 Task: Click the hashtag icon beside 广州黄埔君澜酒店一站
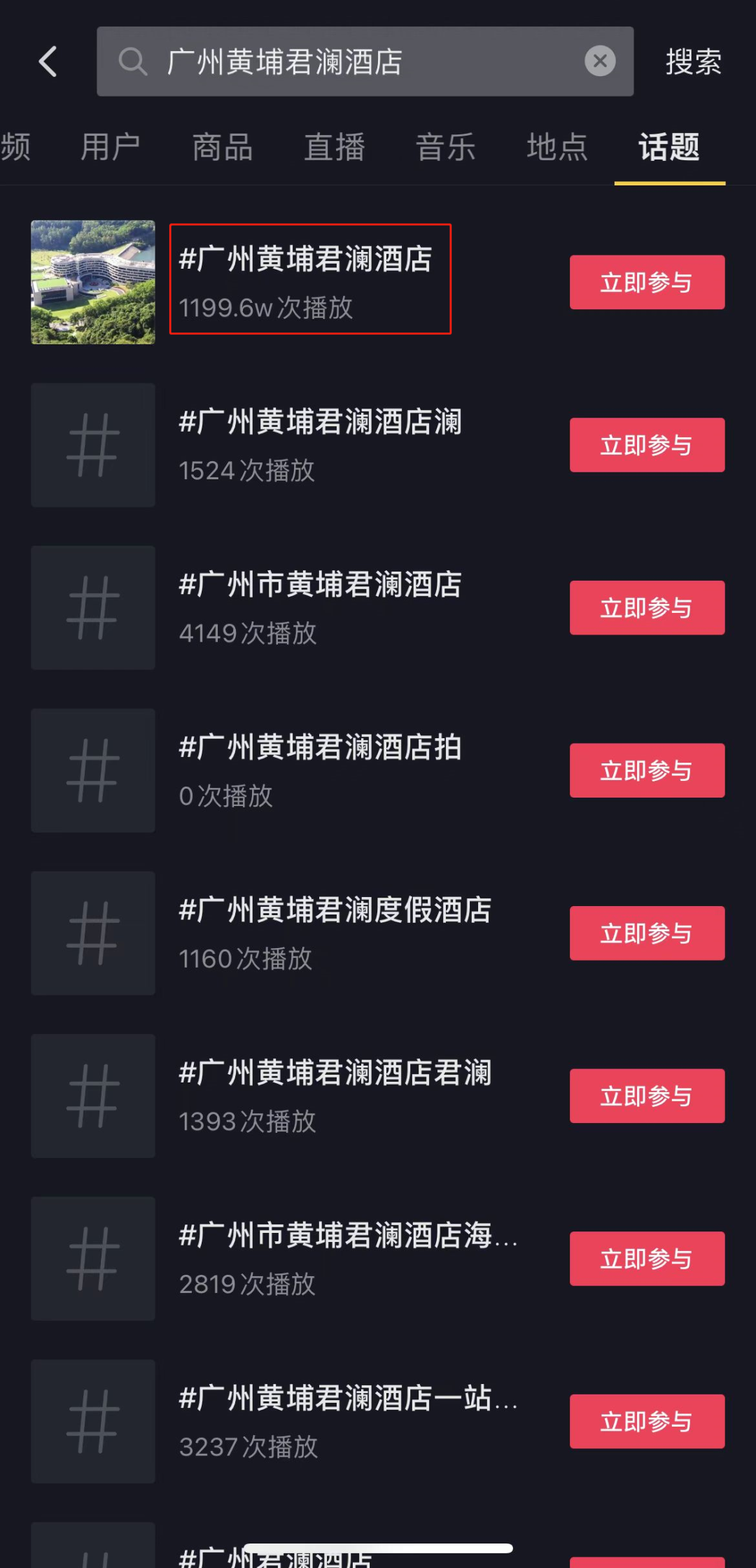coord(92,1420)
